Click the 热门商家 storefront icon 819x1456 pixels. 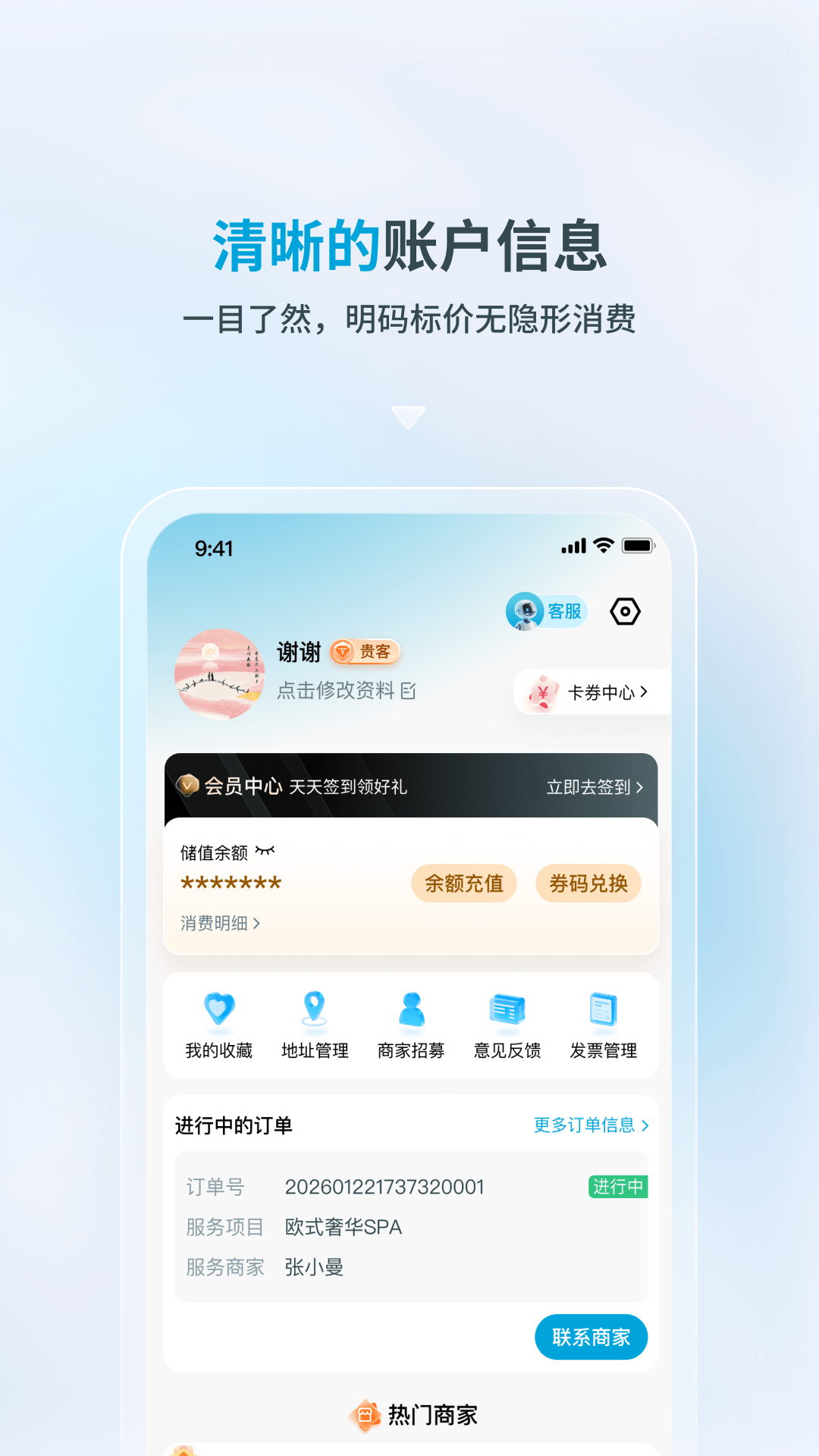pos(367,1412)
